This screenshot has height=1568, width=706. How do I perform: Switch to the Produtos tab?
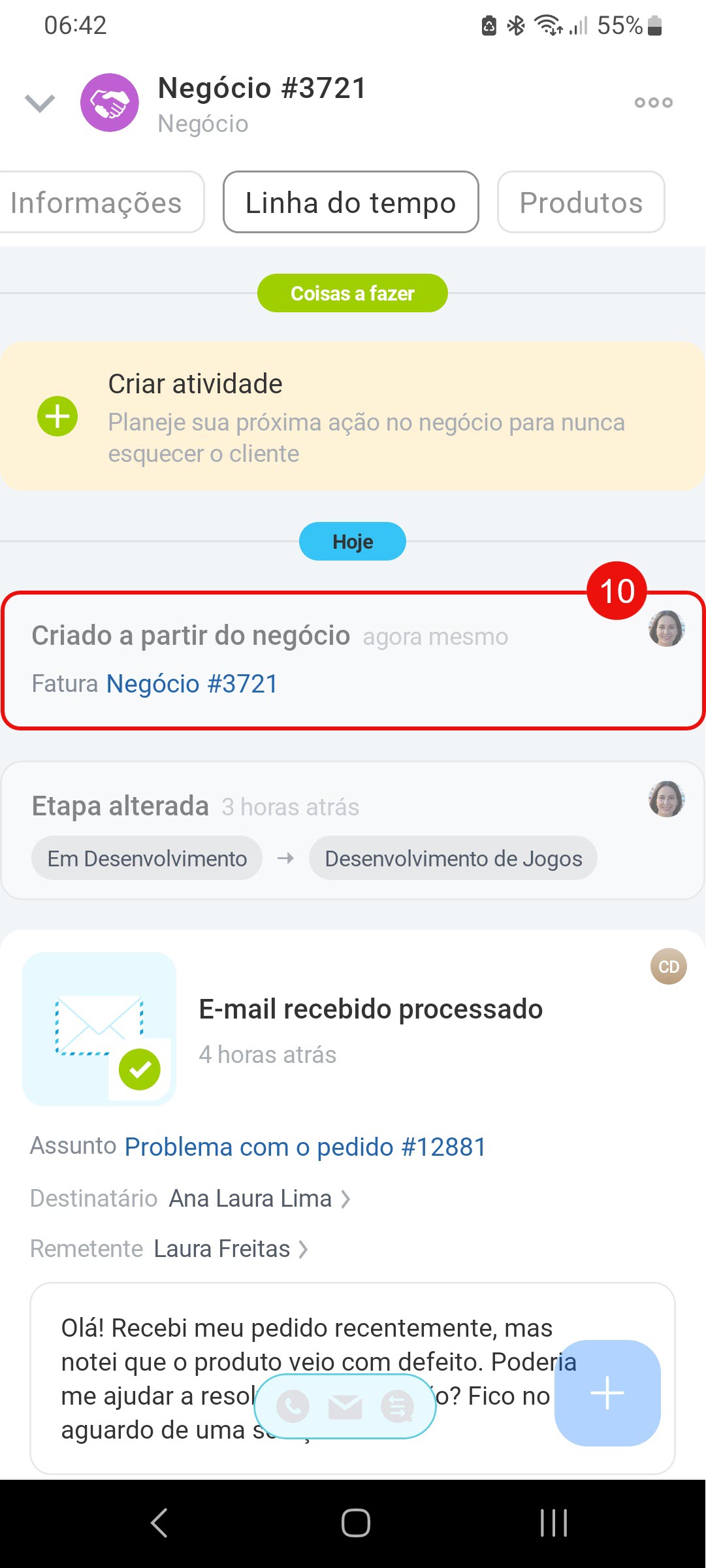[x=581, y=203]
